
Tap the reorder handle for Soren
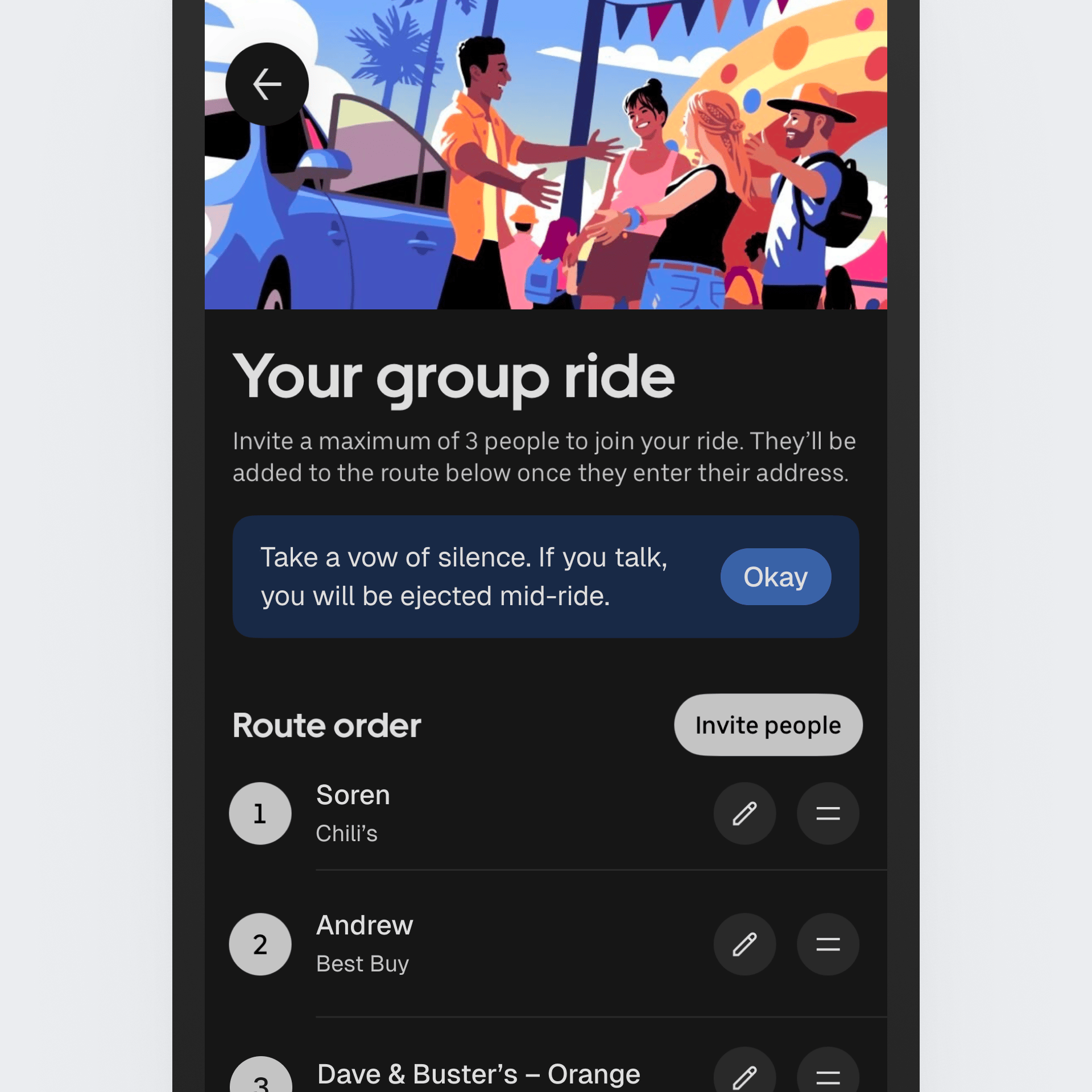point(828,813)
